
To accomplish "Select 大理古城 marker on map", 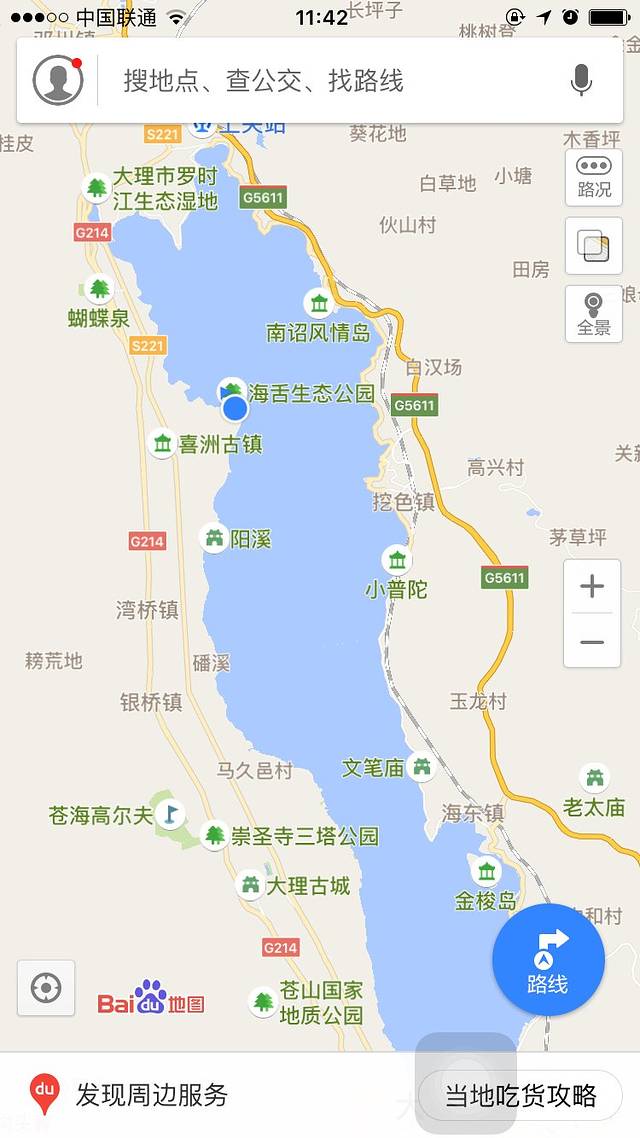I will 251,885.
